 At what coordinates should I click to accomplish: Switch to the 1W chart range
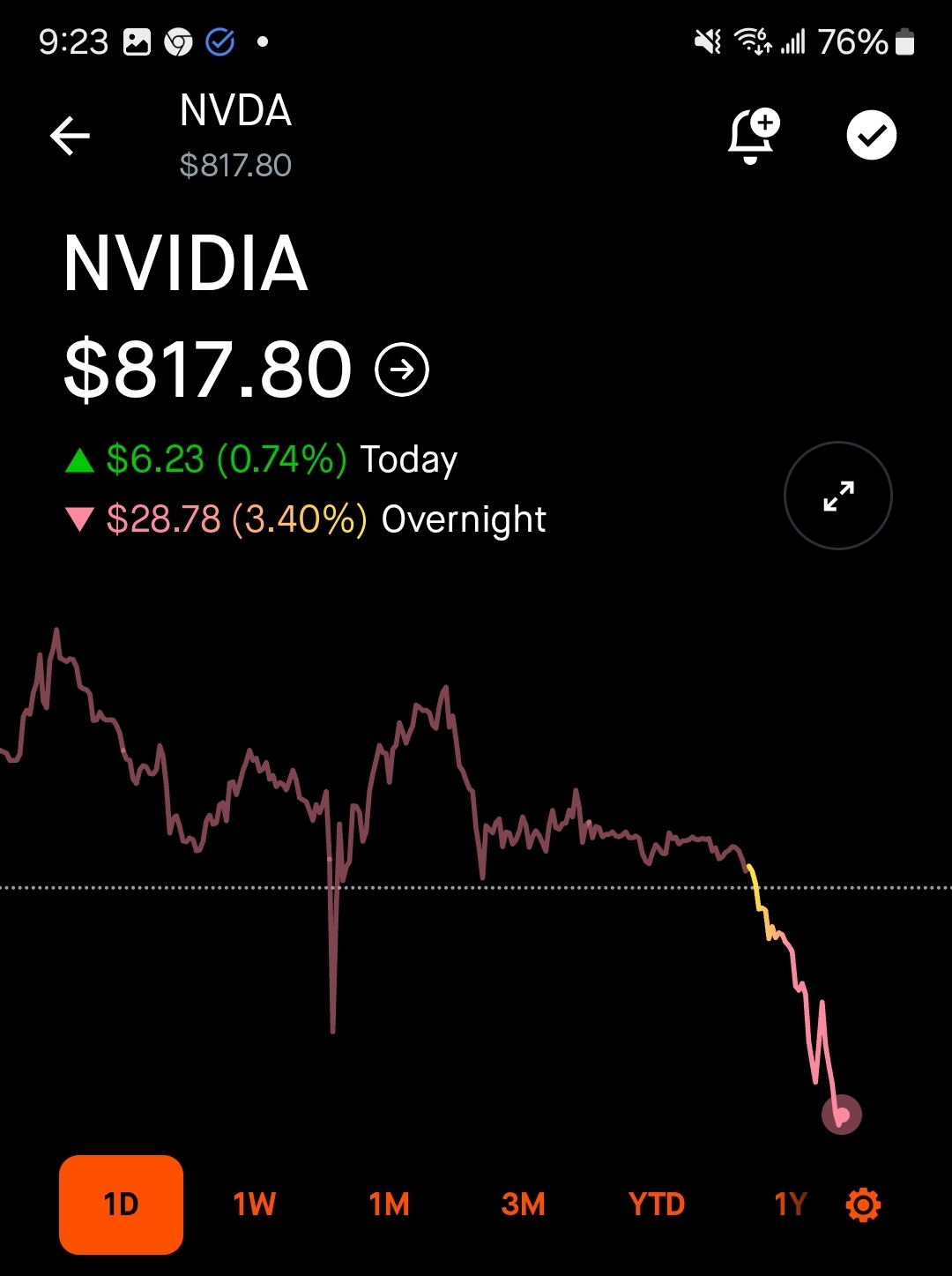pyautogui.click(x=255, y=1204)
